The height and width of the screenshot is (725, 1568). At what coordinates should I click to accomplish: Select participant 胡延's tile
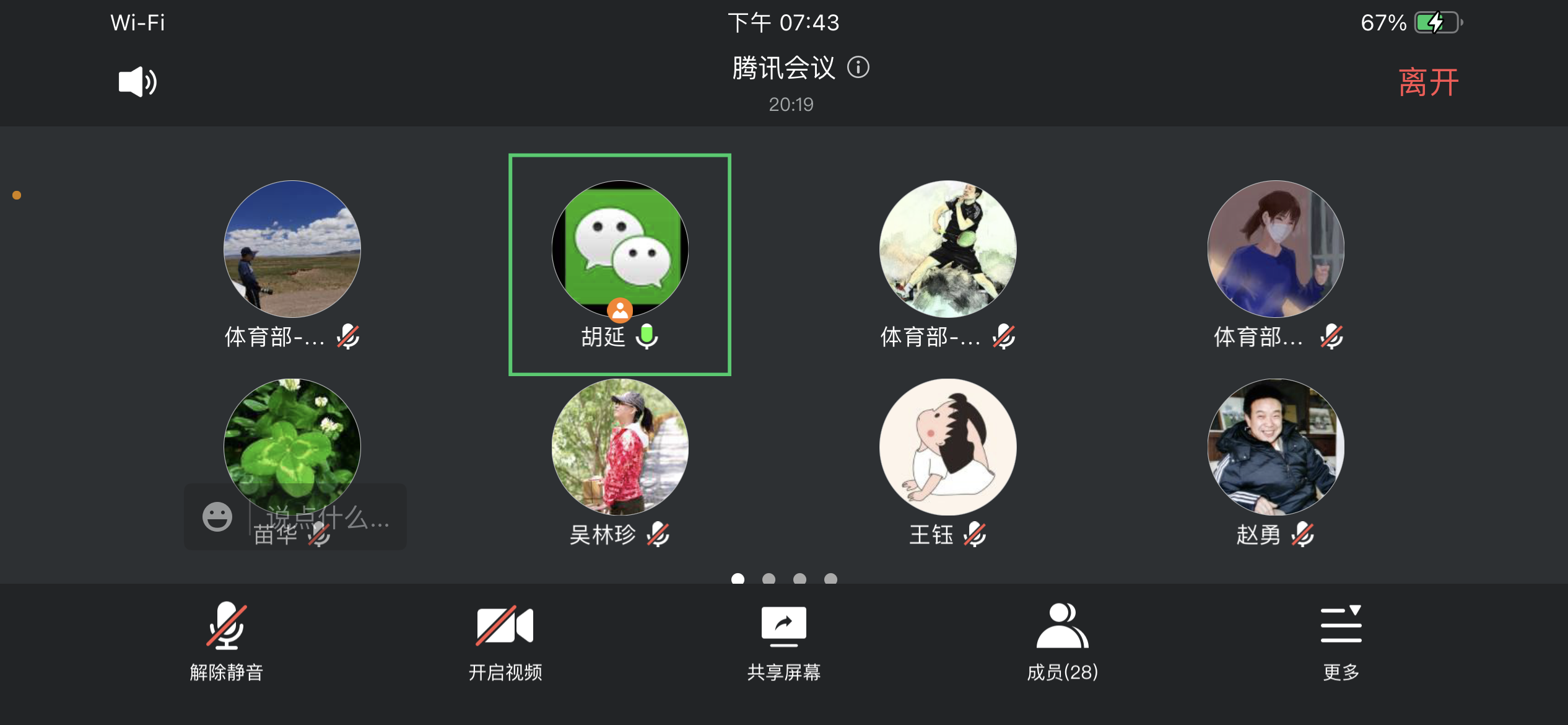(x=620, y=264)
